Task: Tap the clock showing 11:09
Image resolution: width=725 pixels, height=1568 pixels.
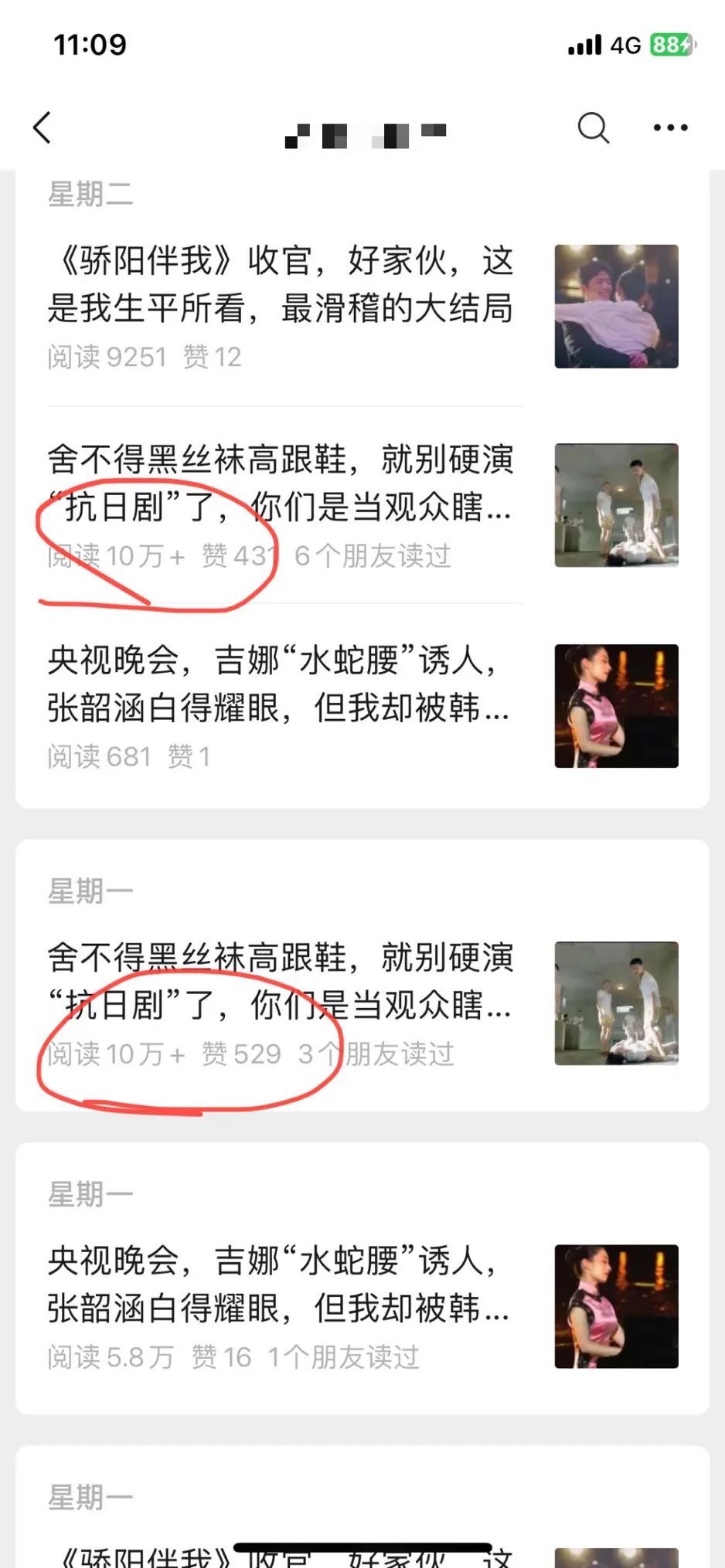Action: (87, 46)
